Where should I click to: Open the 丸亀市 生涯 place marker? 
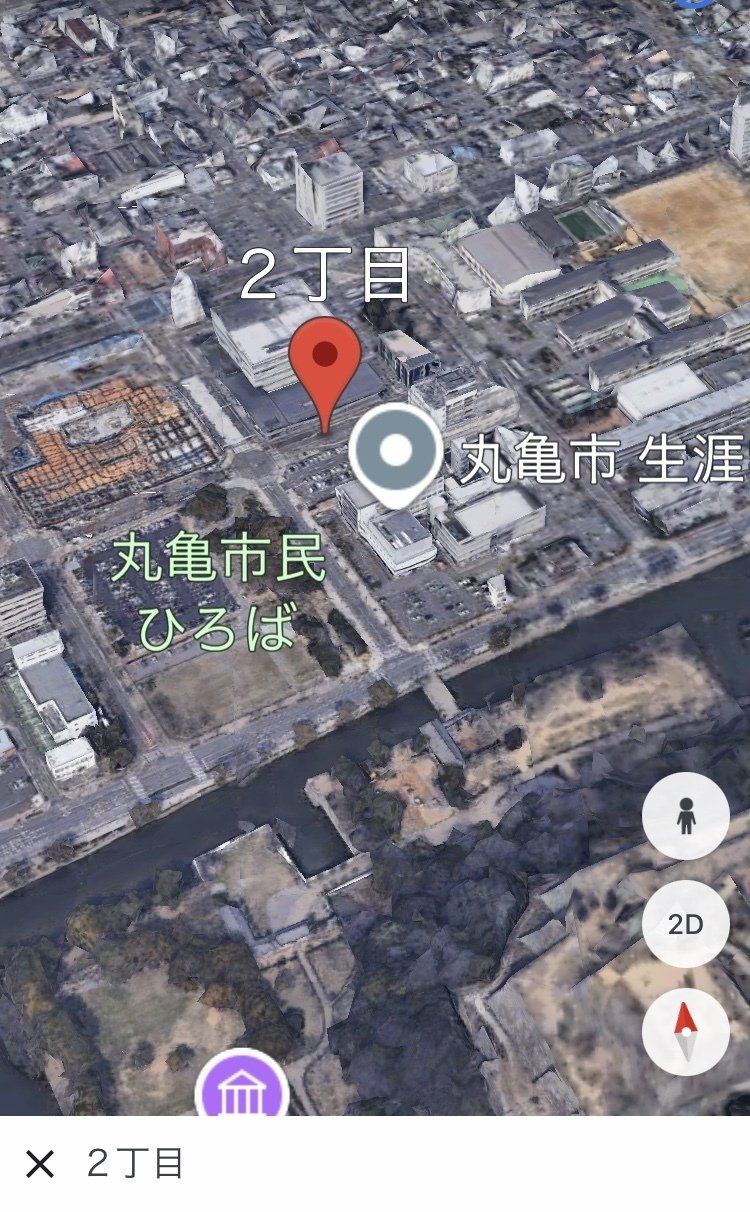(397, 452)
